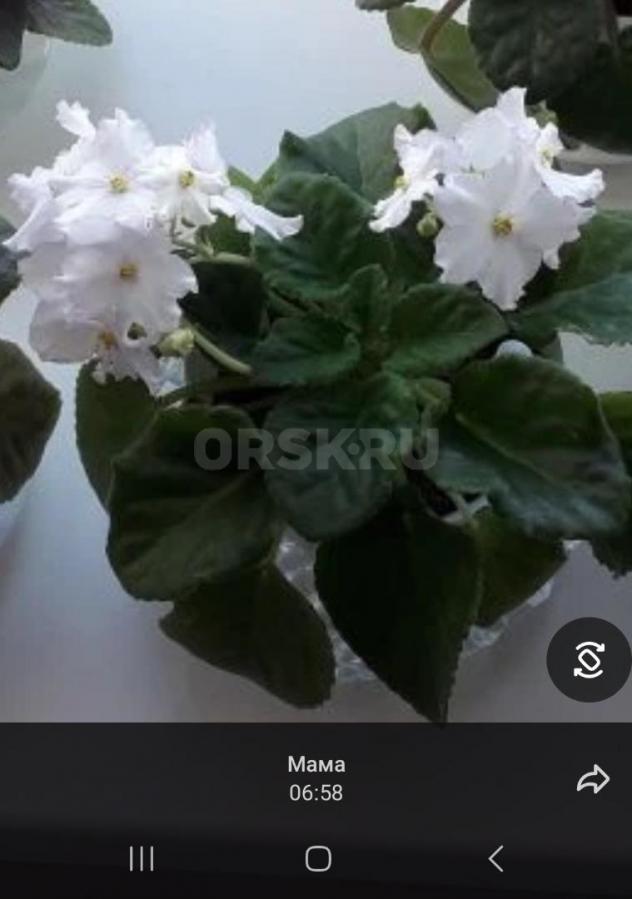
Task: Rotate the photo with the round button
Action: [589, 659]
